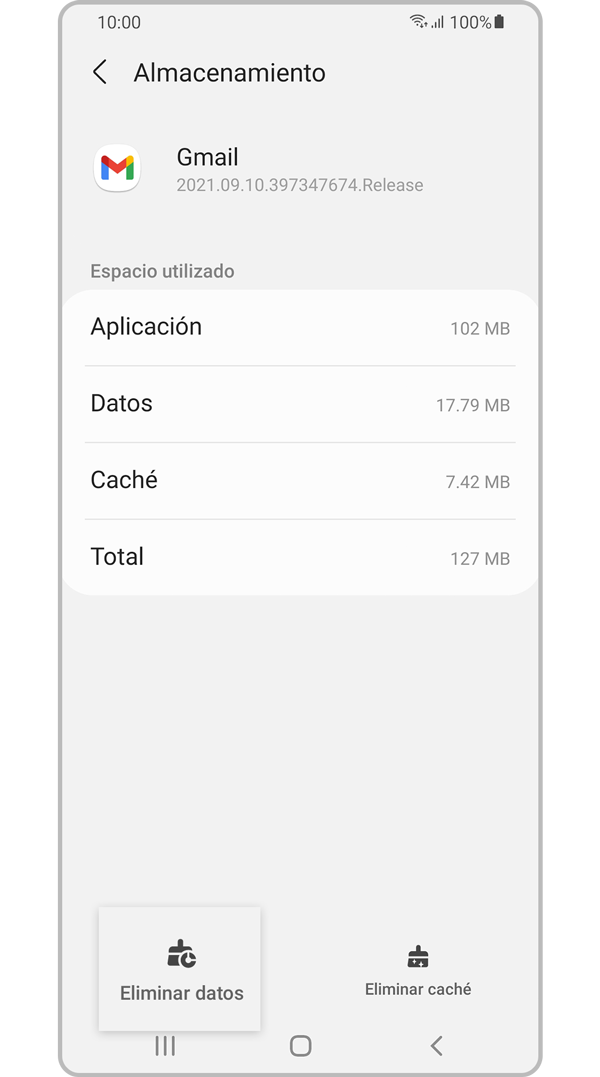Tap Eliminar datos for Gmail
The image size is (600, 1077).
tap(181, 968)
